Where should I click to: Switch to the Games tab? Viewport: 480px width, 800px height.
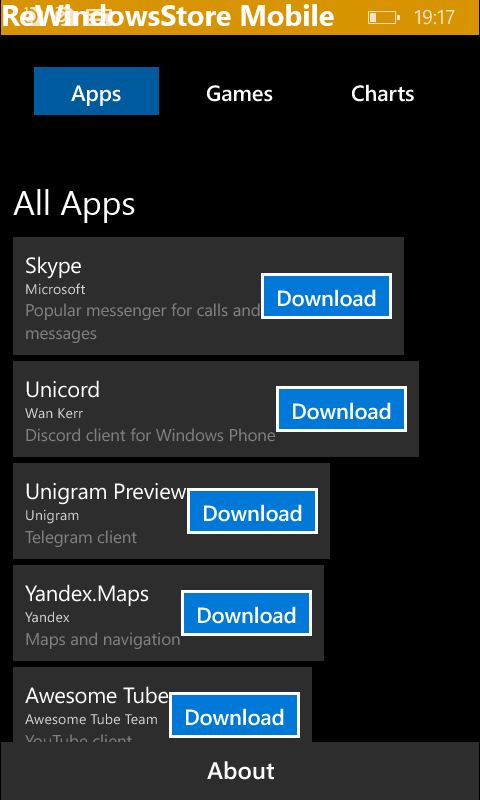[239, 93]
